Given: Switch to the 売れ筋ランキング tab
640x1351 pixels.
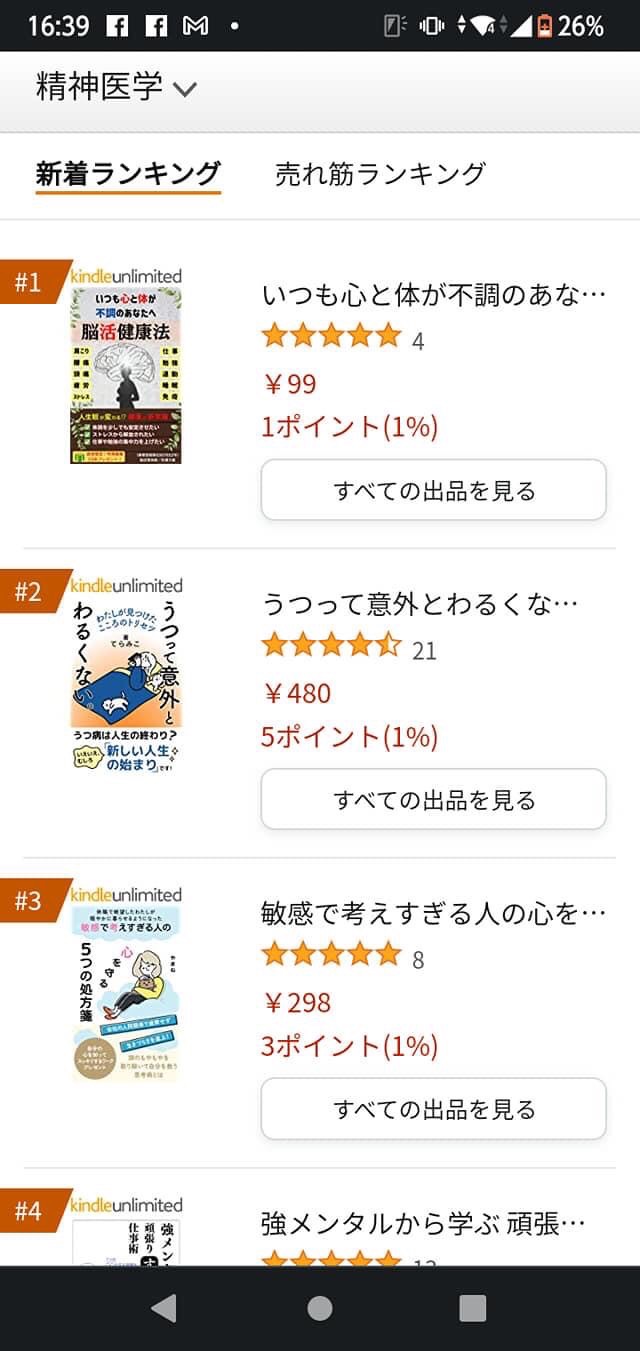Looking at the screenshot, I should pos(380,174).
